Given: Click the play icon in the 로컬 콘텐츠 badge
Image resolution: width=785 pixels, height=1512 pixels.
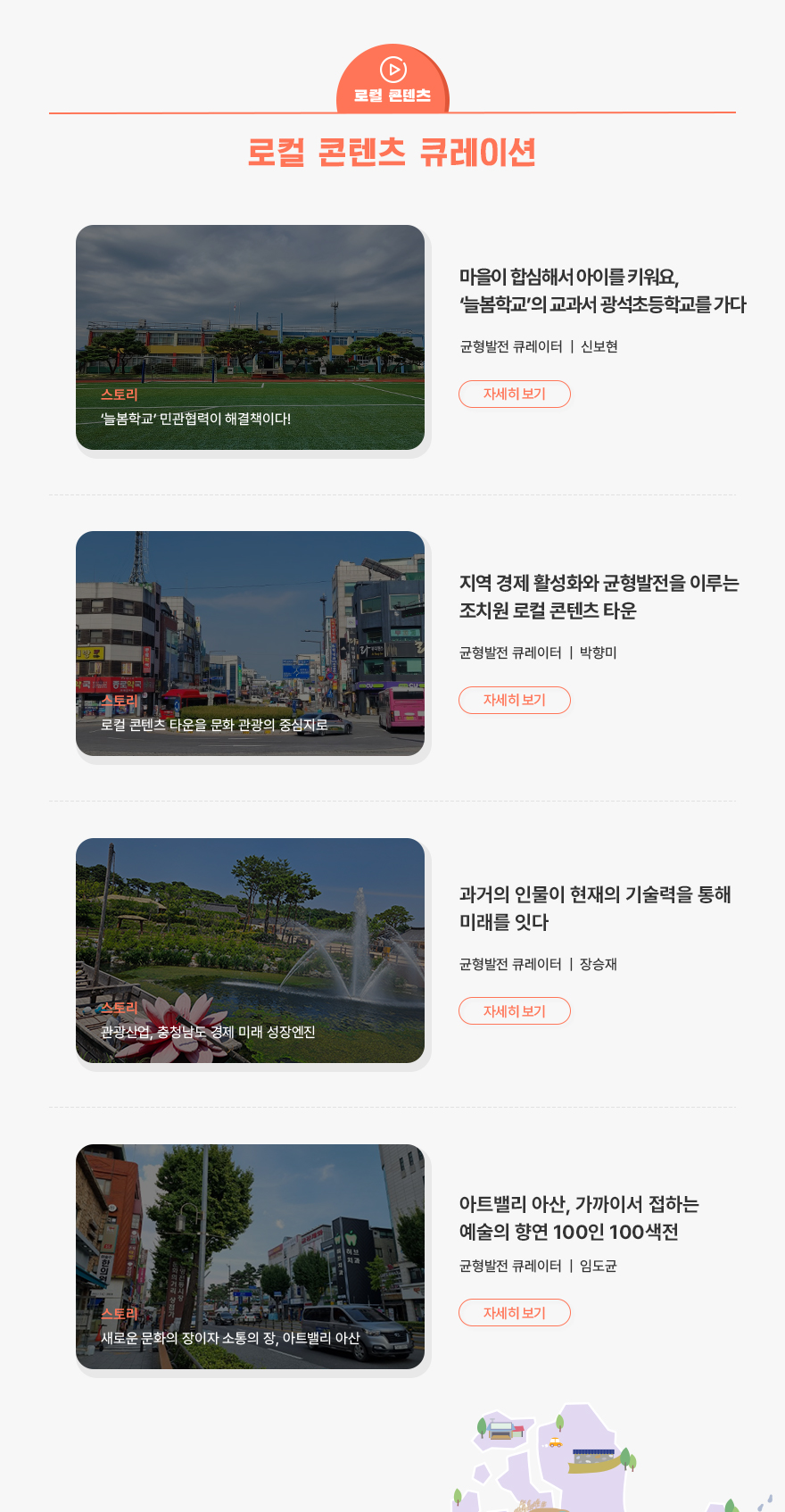Looking at the screenshot, I should click(392, 67).
